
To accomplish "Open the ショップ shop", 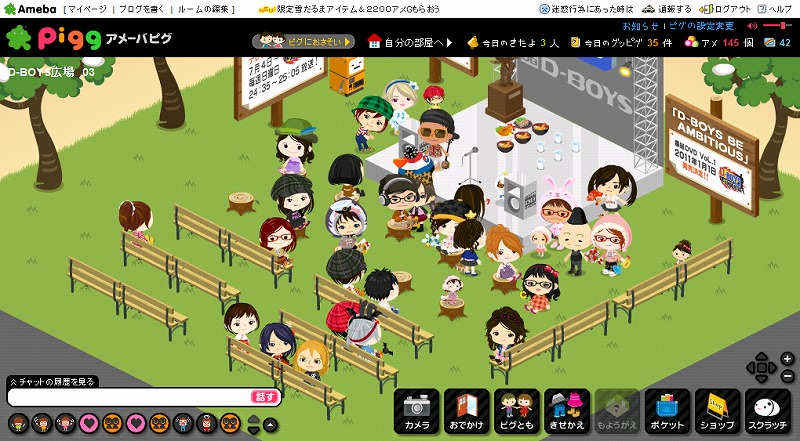I will coord(717,411).
